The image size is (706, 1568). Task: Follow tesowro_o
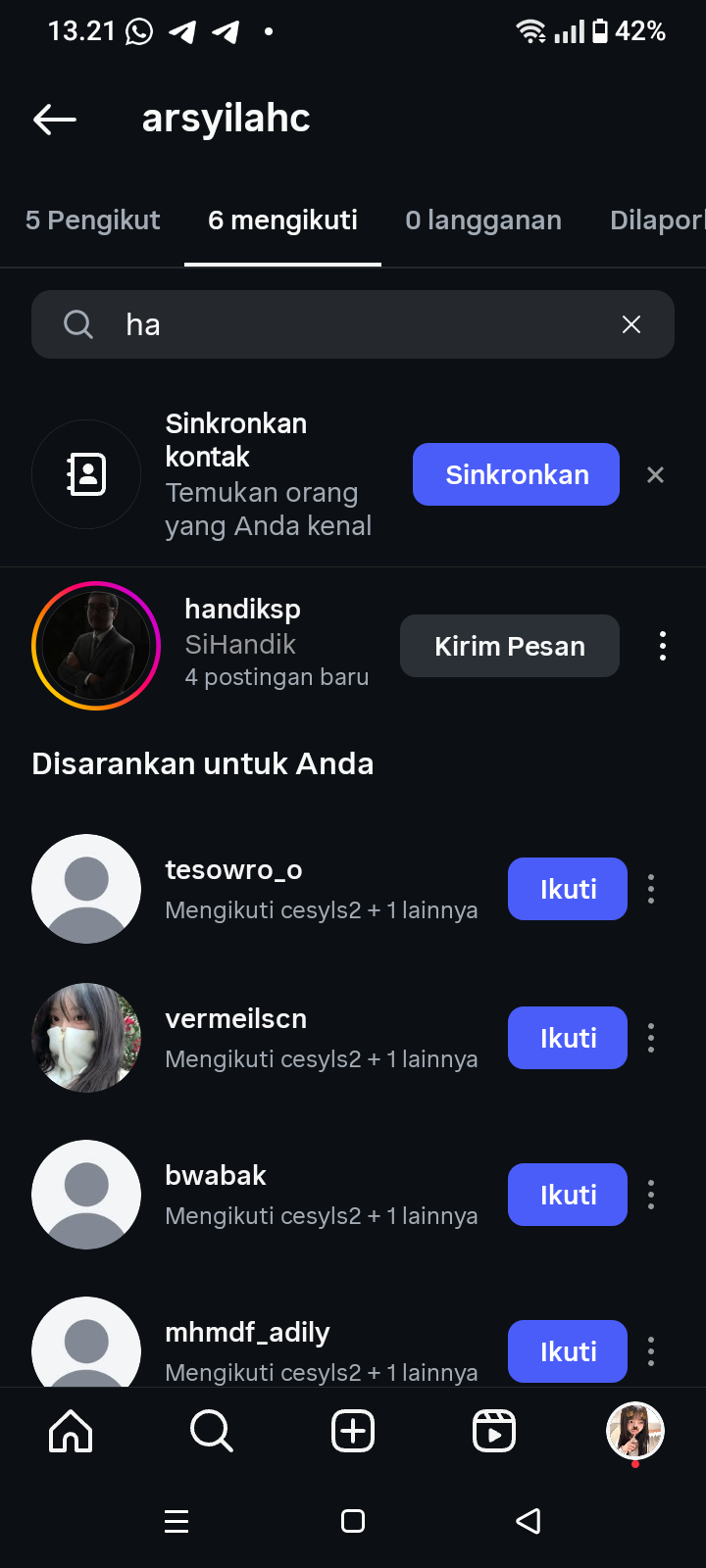pyautogui.click(x=567, y=889)
